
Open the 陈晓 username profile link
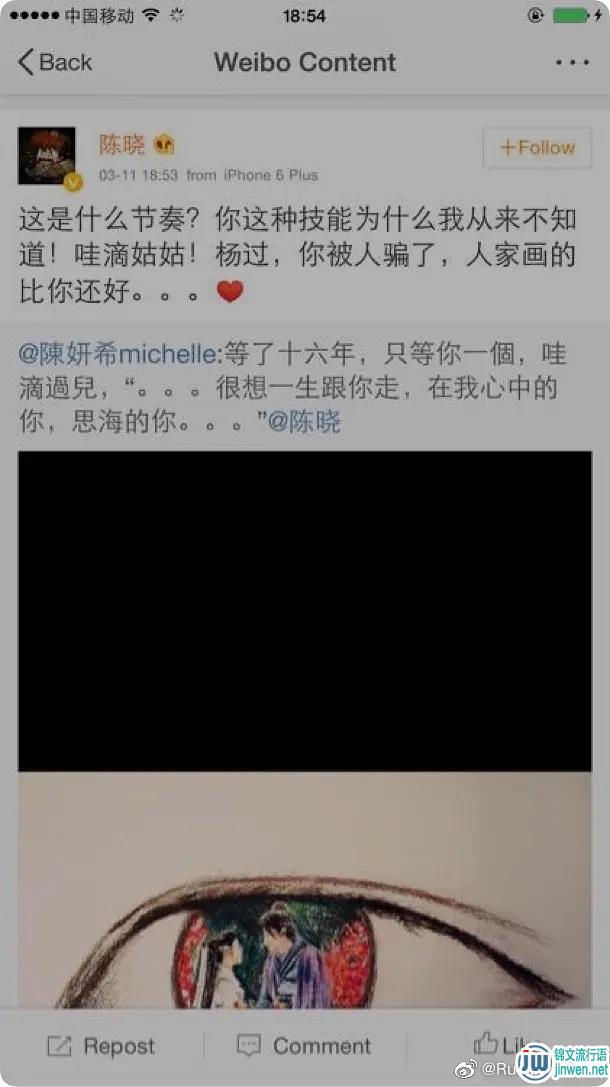point(122,145)
